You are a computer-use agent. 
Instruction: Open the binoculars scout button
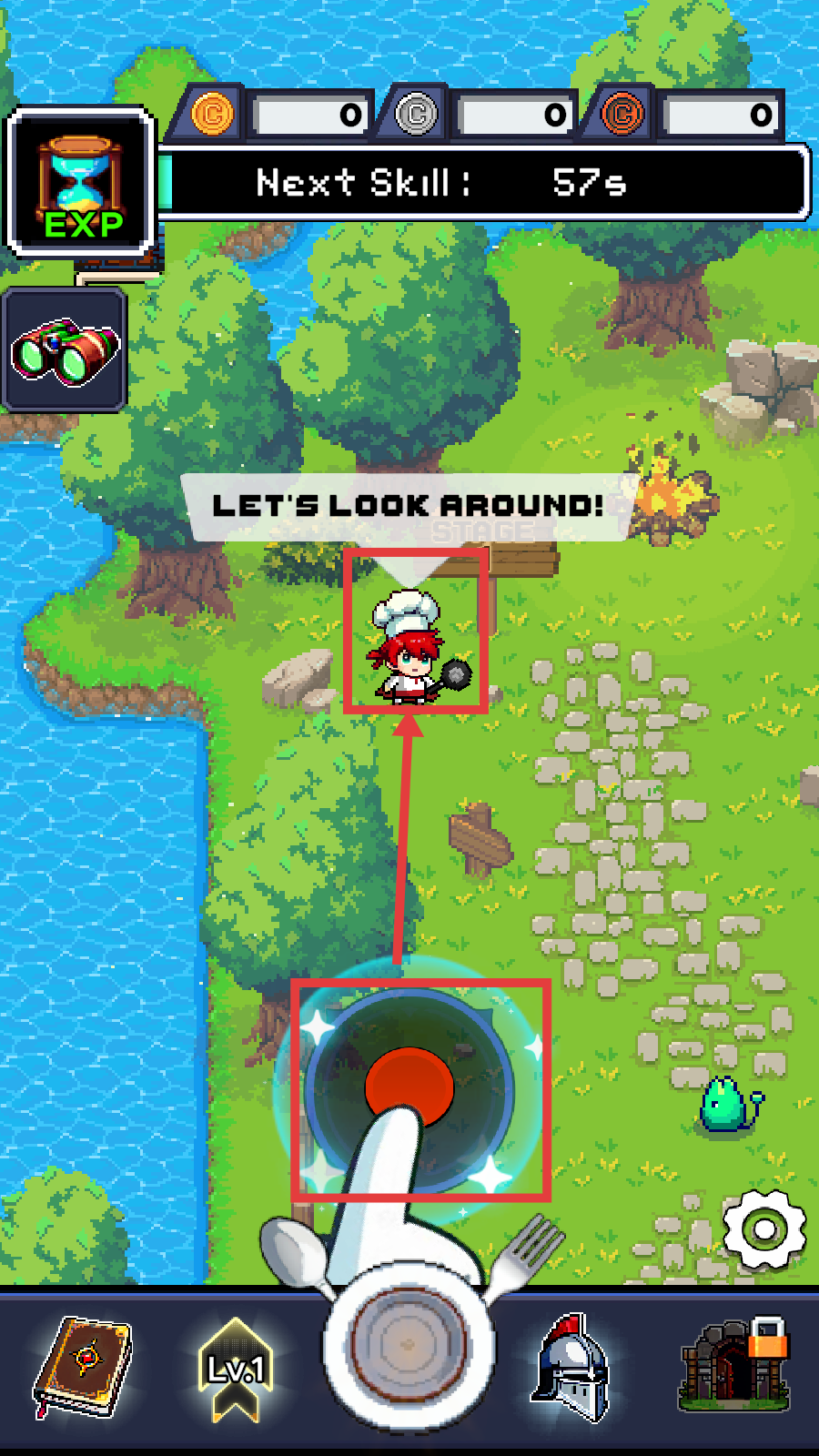[64, 350]
